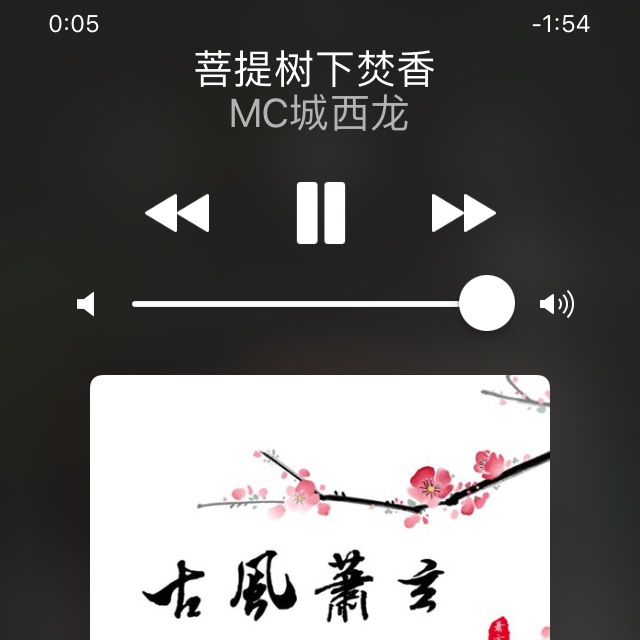Tap the volume slider track
The height and width of the screenshot is (640, 640).
pos(300,303)
